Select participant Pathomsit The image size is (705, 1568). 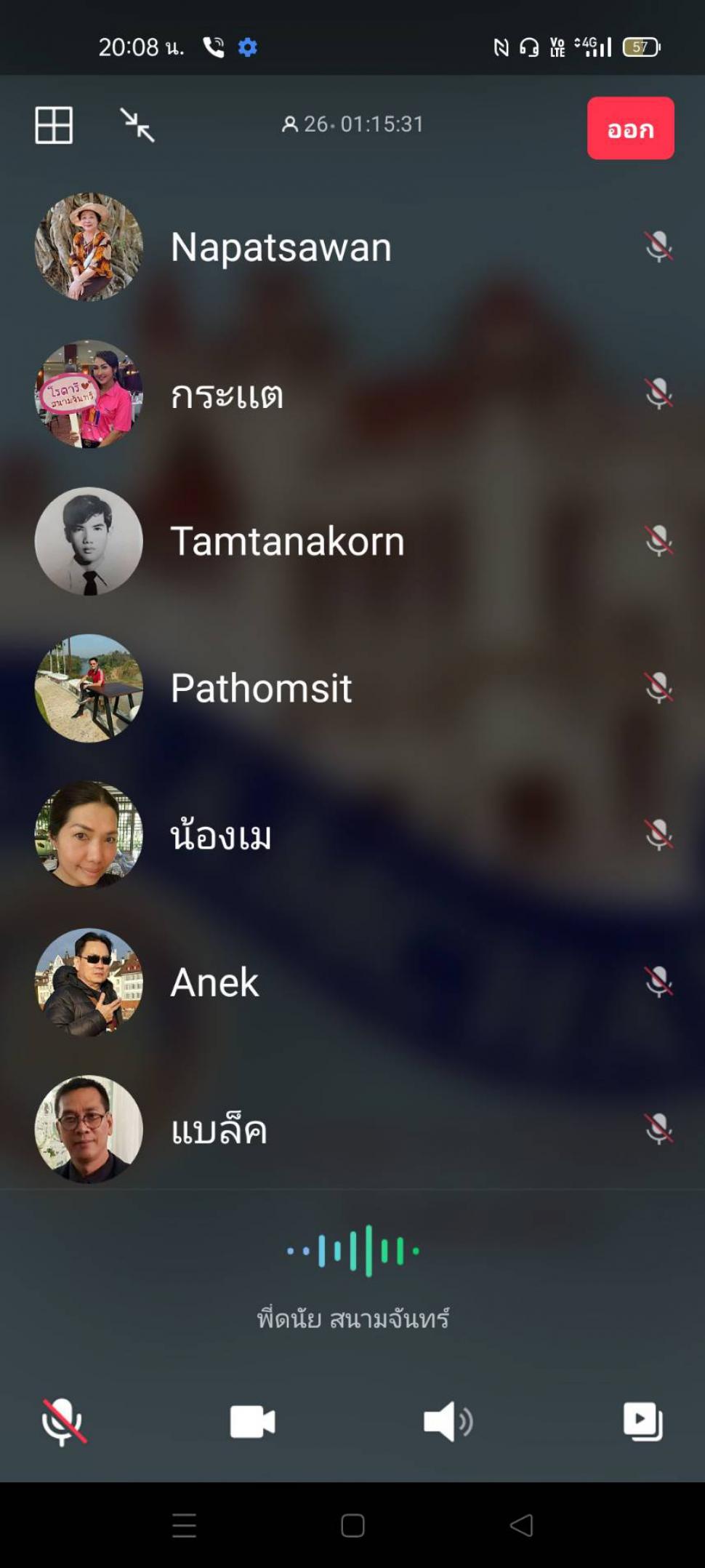[352, 688]
